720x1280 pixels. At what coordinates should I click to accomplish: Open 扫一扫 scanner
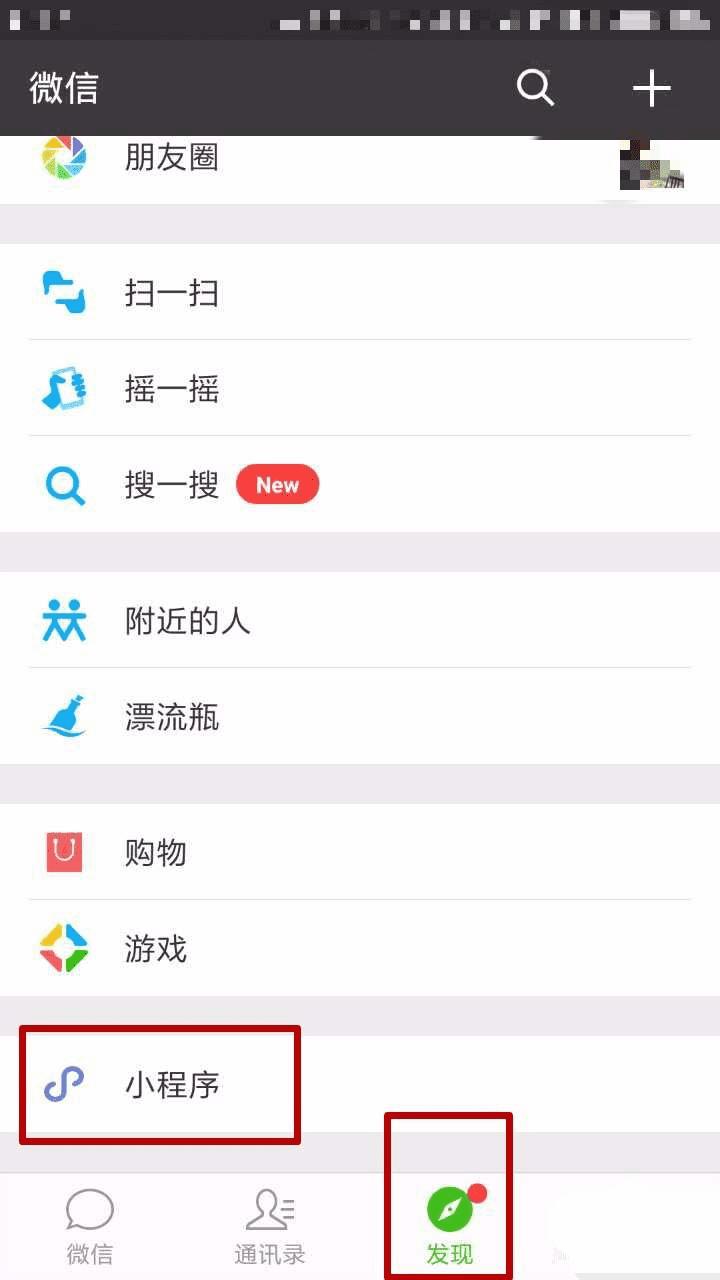tap(172, 293)
